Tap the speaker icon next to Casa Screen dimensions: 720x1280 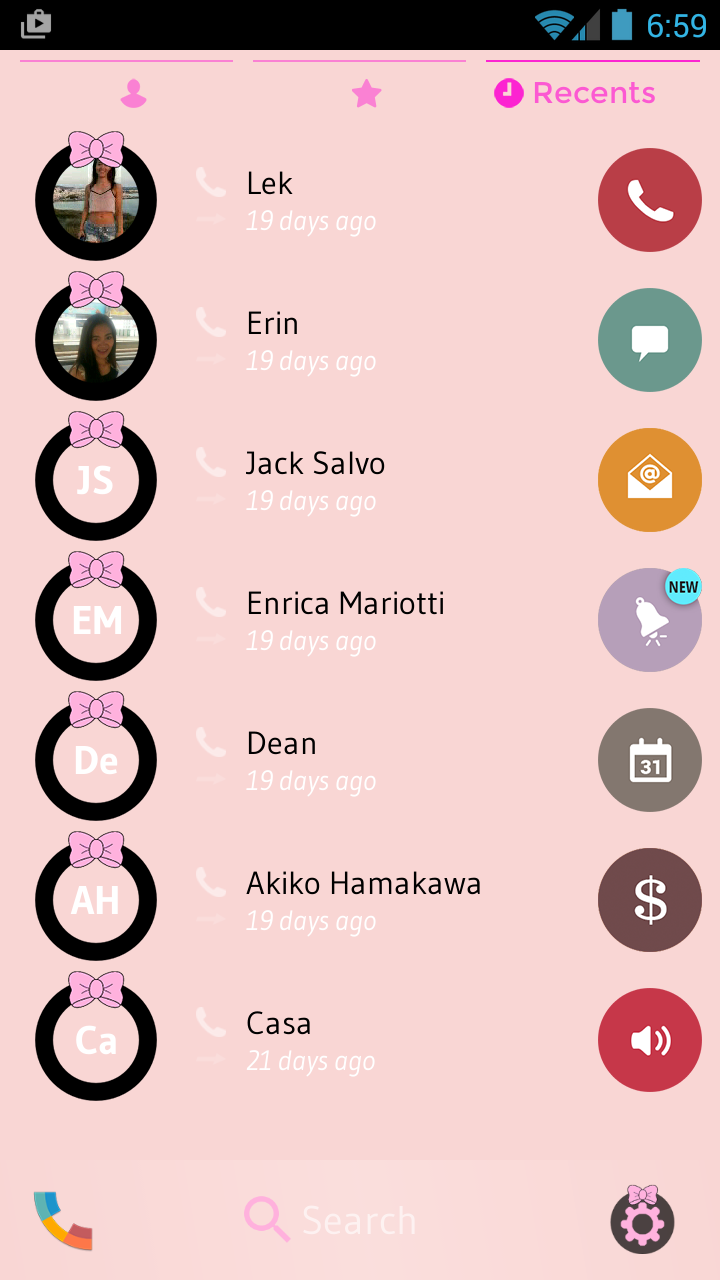(650, 1040)
